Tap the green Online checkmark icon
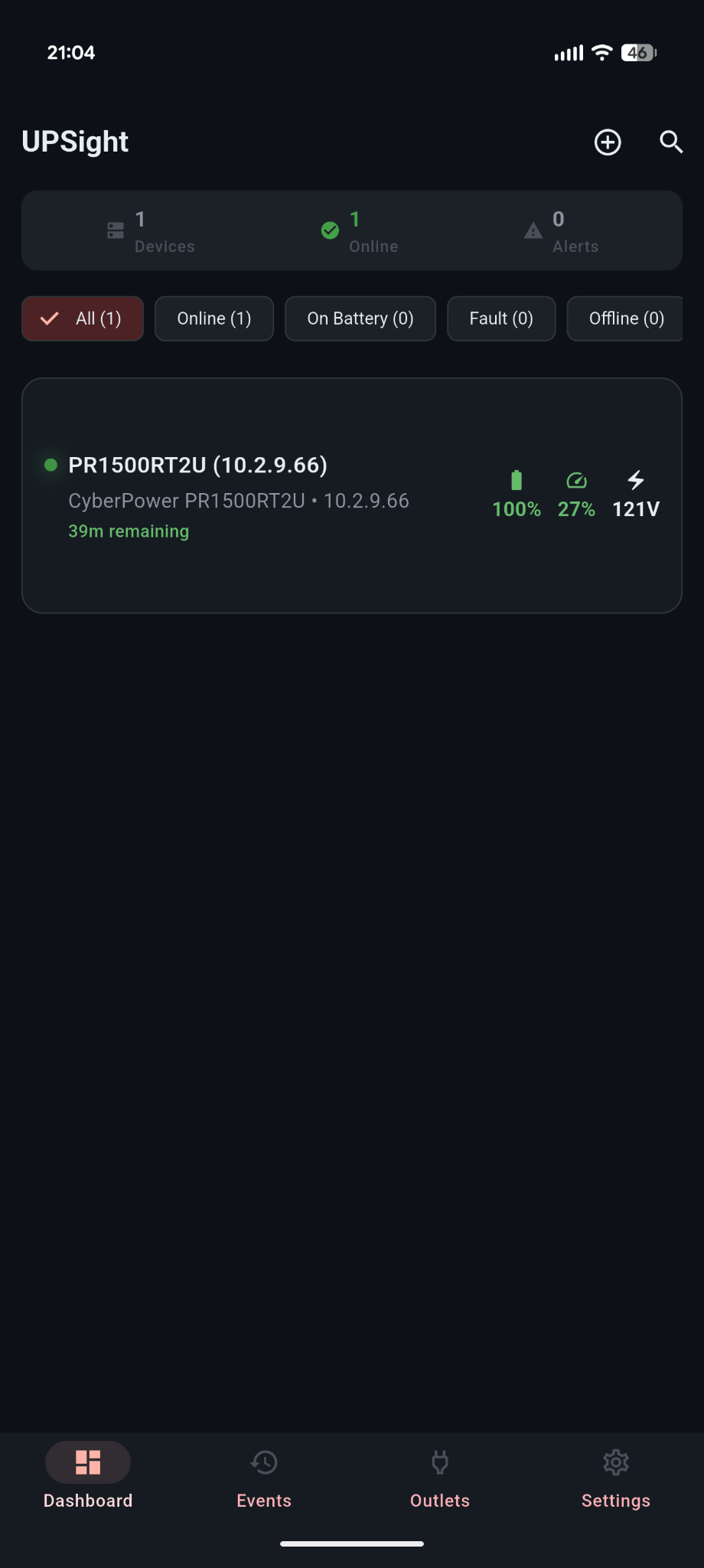This screenshot has height=1568, width=704. (x=330, y=230)
